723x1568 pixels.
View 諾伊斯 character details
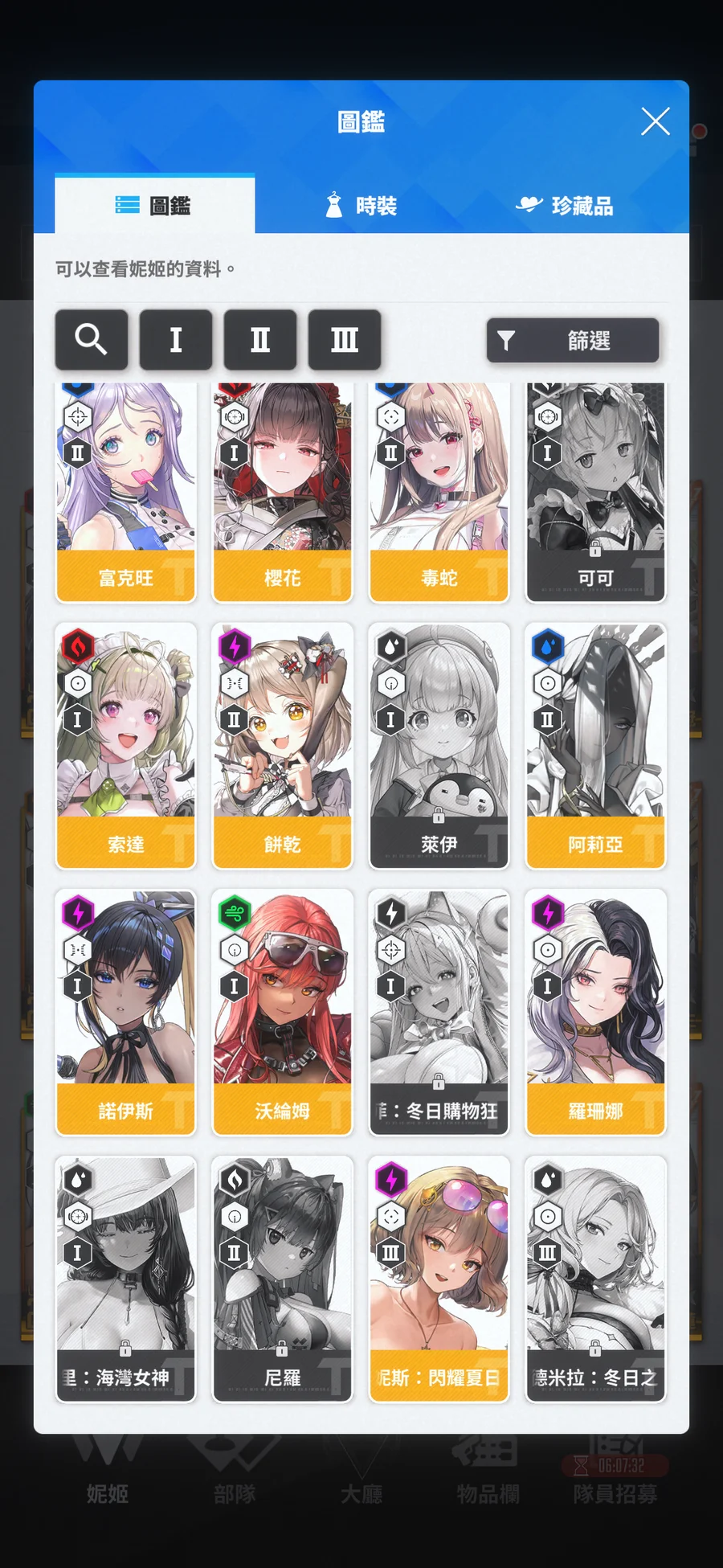coord(125,1013)
